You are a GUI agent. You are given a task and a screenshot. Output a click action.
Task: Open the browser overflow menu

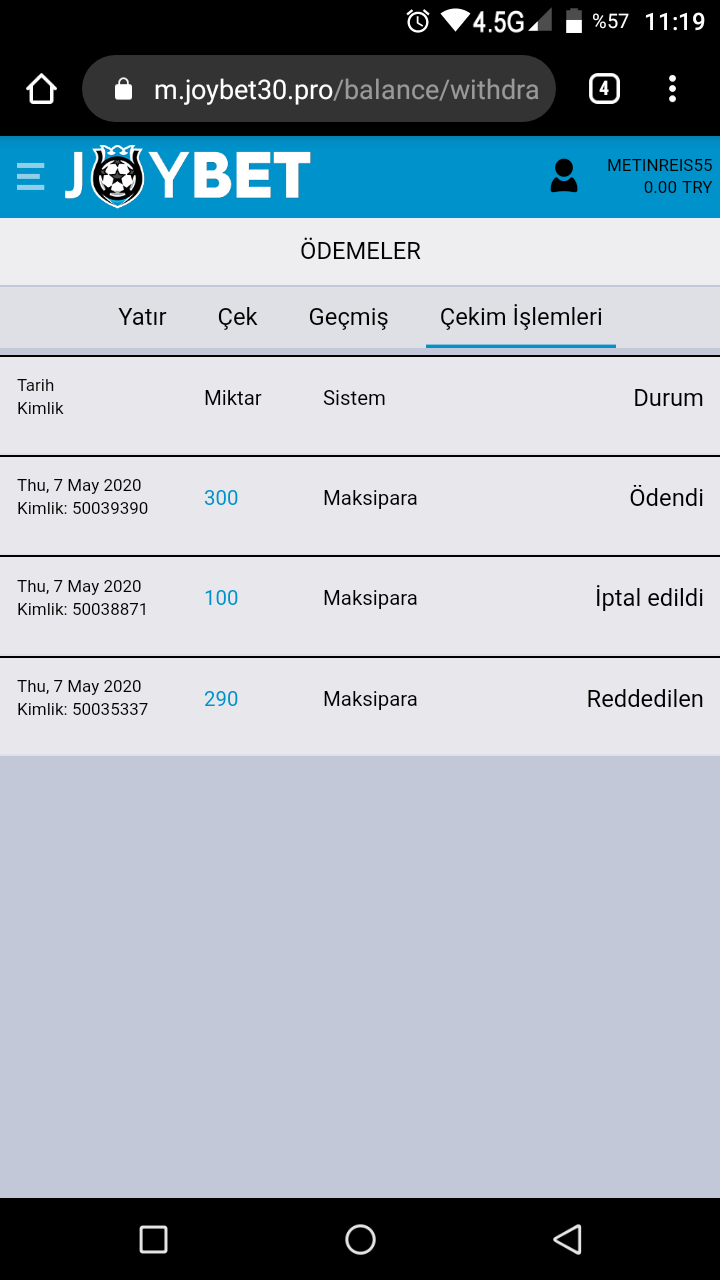[672, 89]
